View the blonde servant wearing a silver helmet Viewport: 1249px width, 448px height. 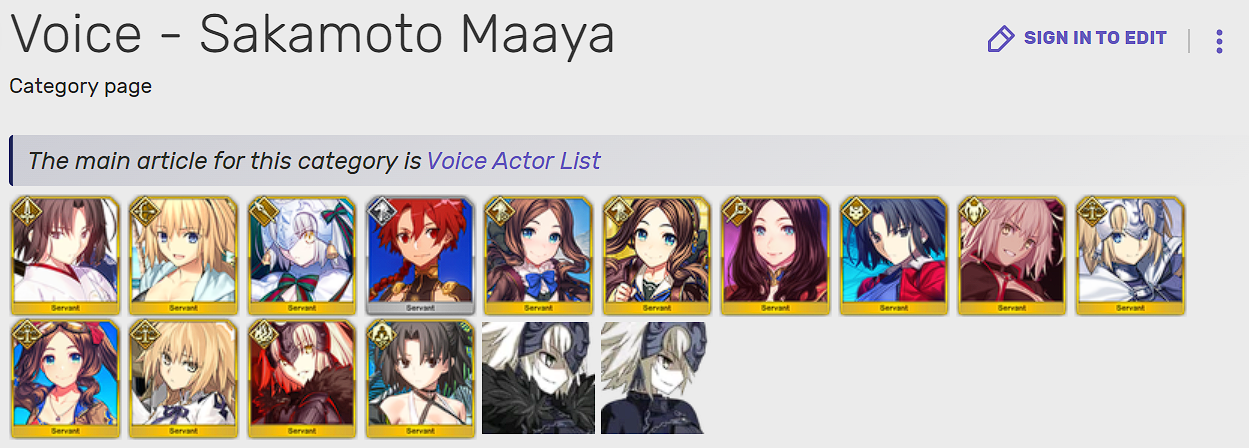coord(1130,255)
